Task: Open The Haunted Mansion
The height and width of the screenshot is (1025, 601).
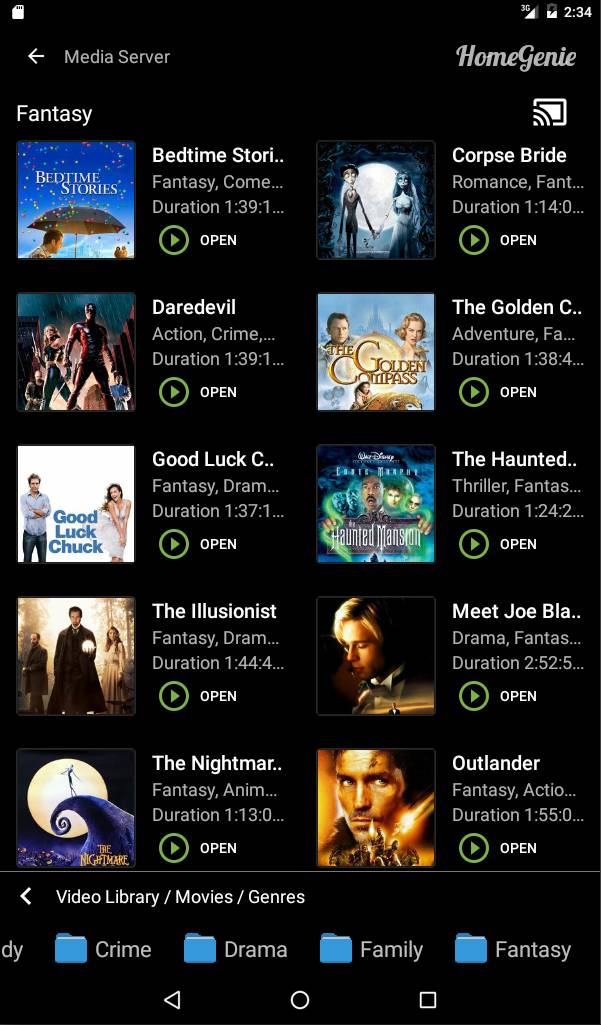Action: click(x=498, y=544)
